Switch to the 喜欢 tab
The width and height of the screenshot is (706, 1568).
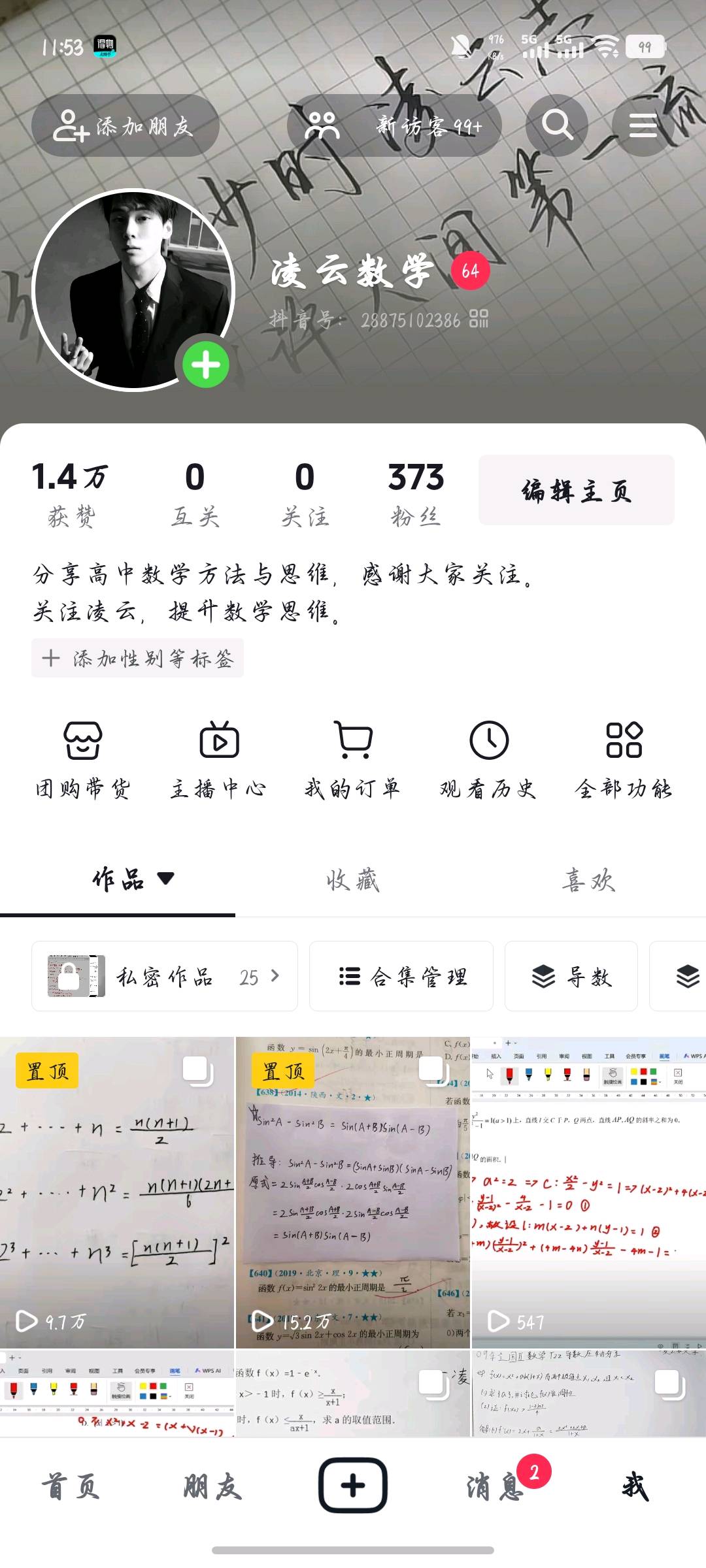[x=588, y=881]
